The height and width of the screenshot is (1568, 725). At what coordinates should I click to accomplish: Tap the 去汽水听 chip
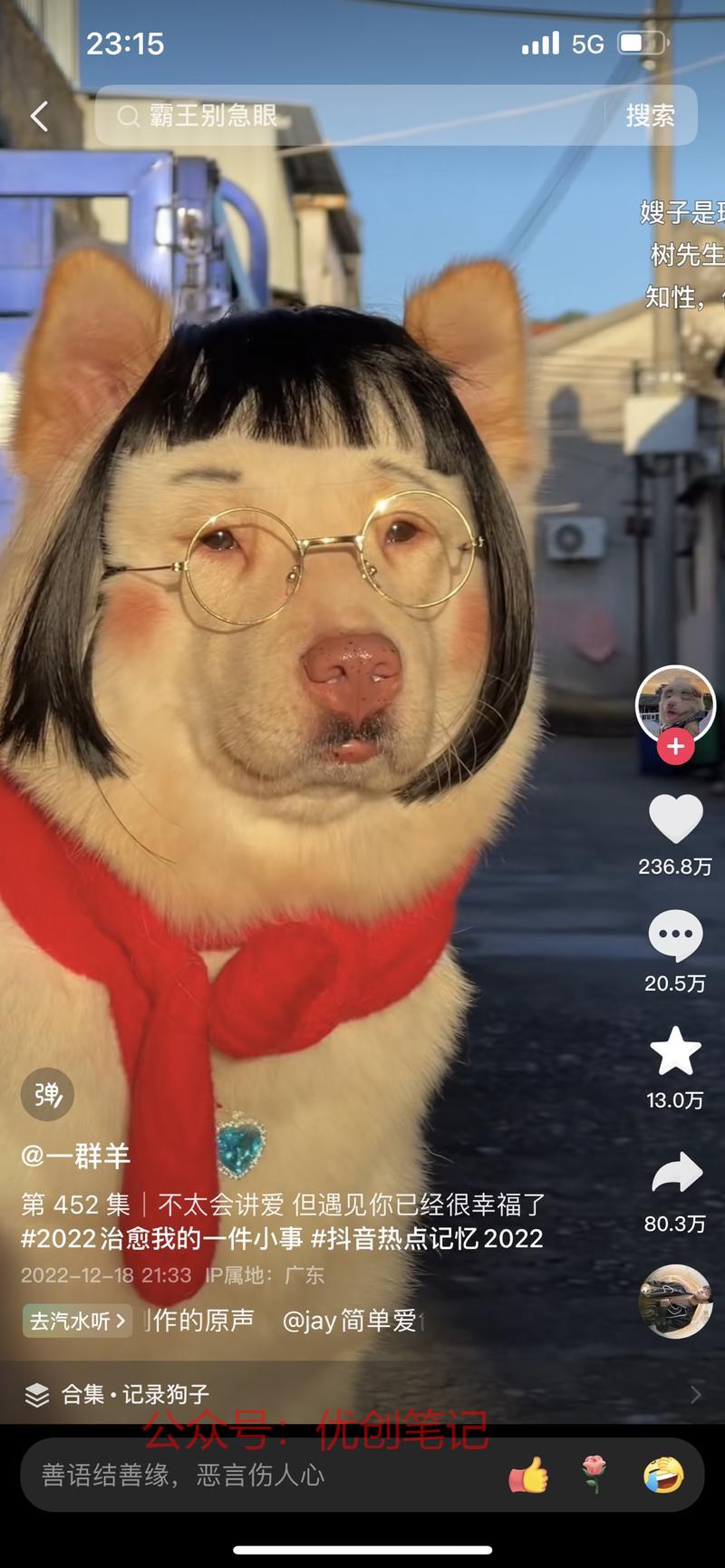point(77,1321)
